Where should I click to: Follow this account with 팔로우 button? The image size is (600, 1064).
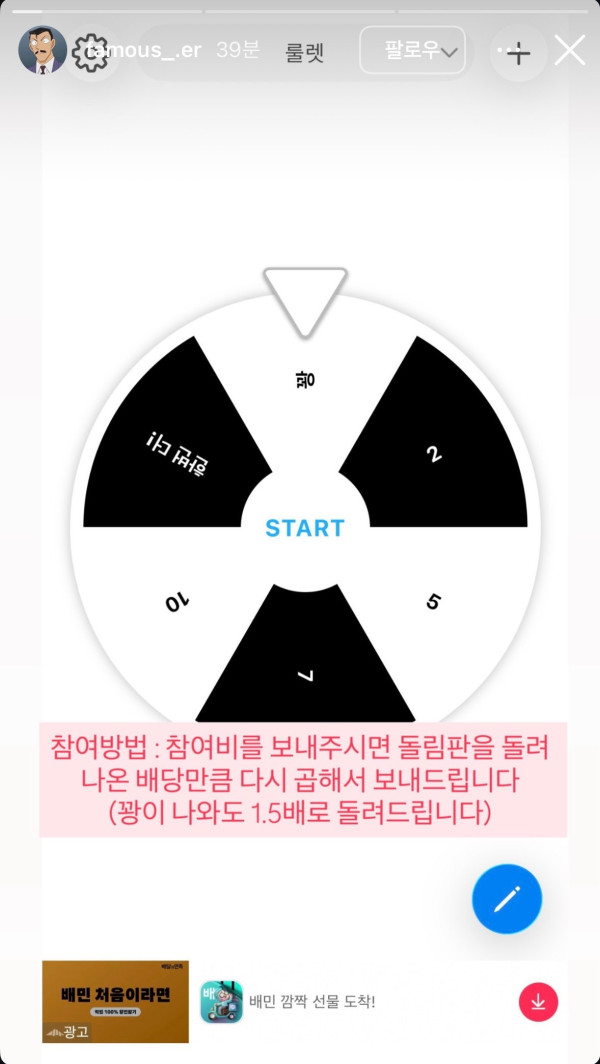(412, 50)
